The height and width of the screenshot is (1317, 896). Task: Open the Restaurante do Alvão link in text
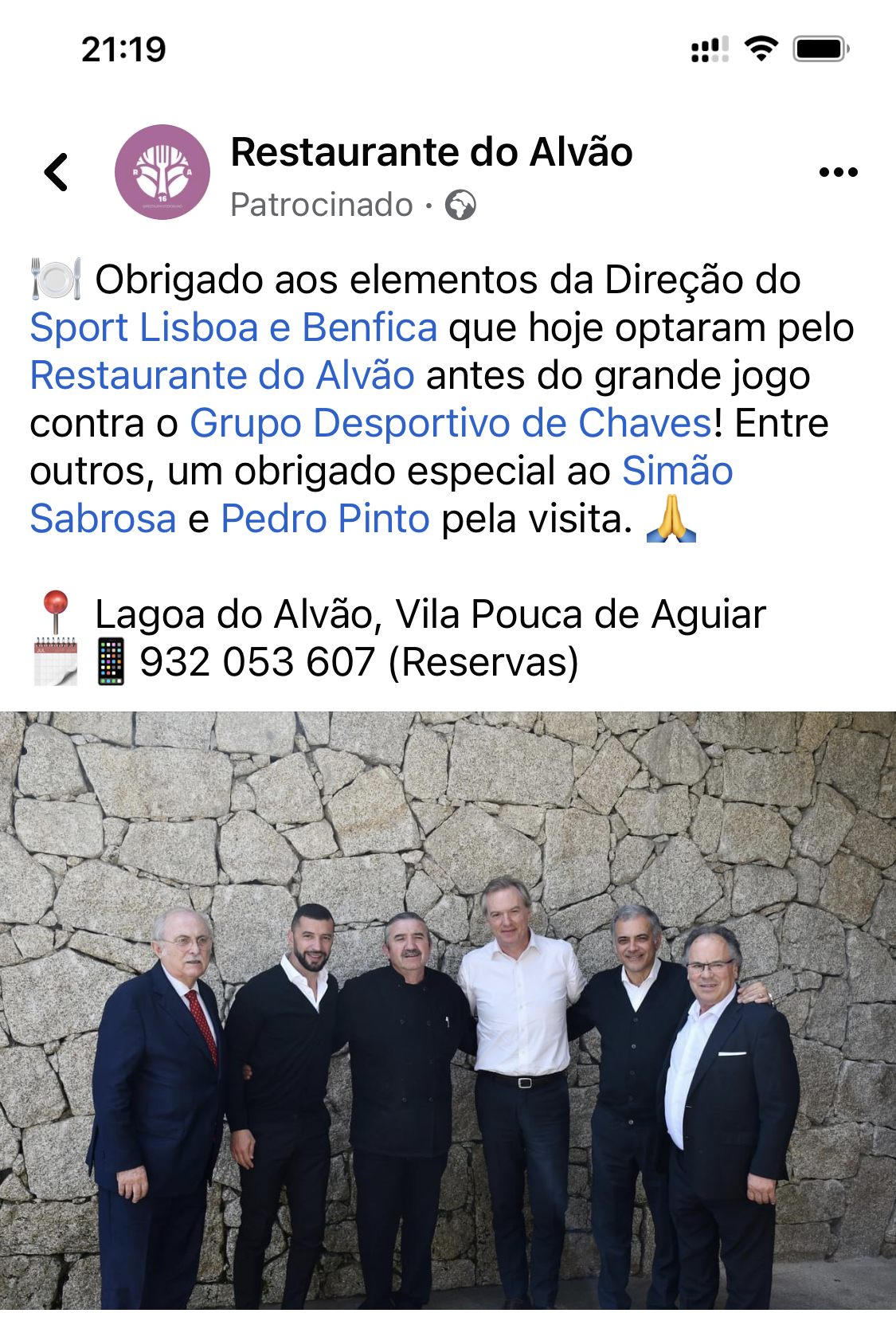point(222,375)
